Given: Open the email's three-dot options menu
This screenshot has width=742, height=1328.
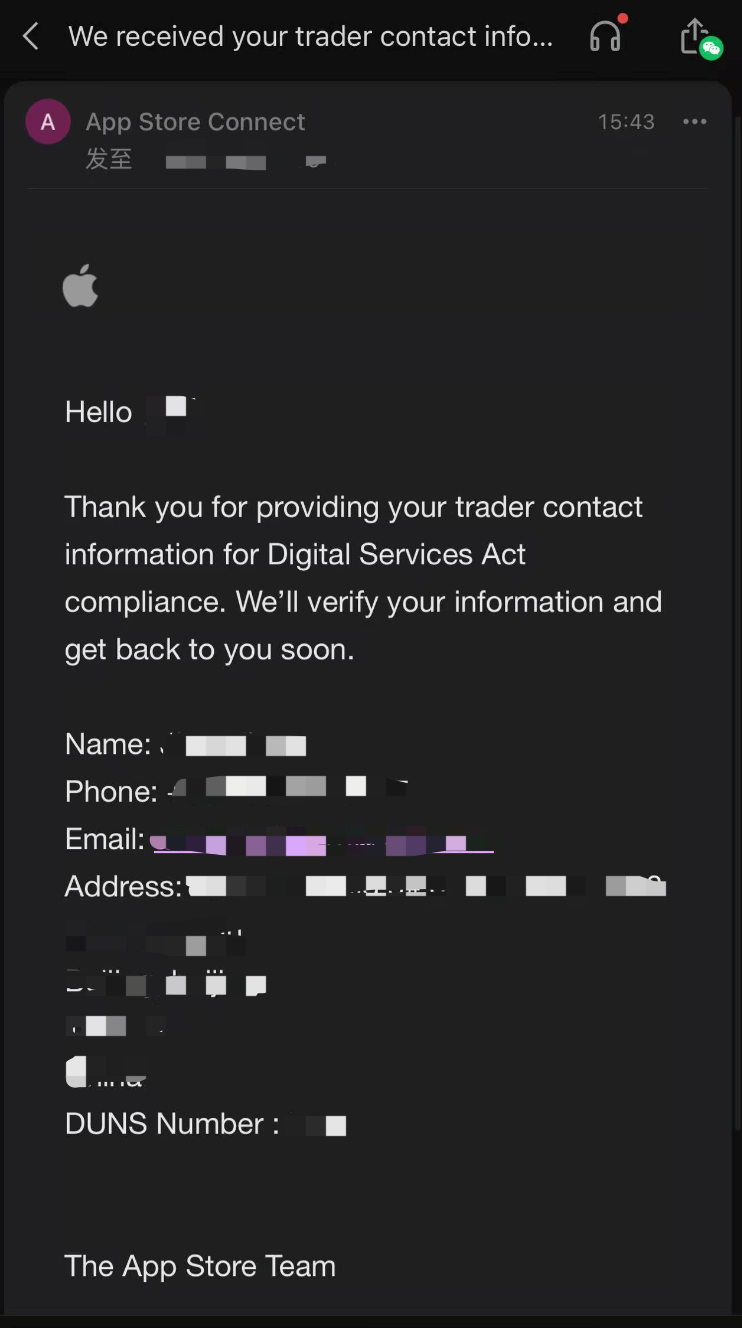Looking at the screenshot, I should click(694, 122).
